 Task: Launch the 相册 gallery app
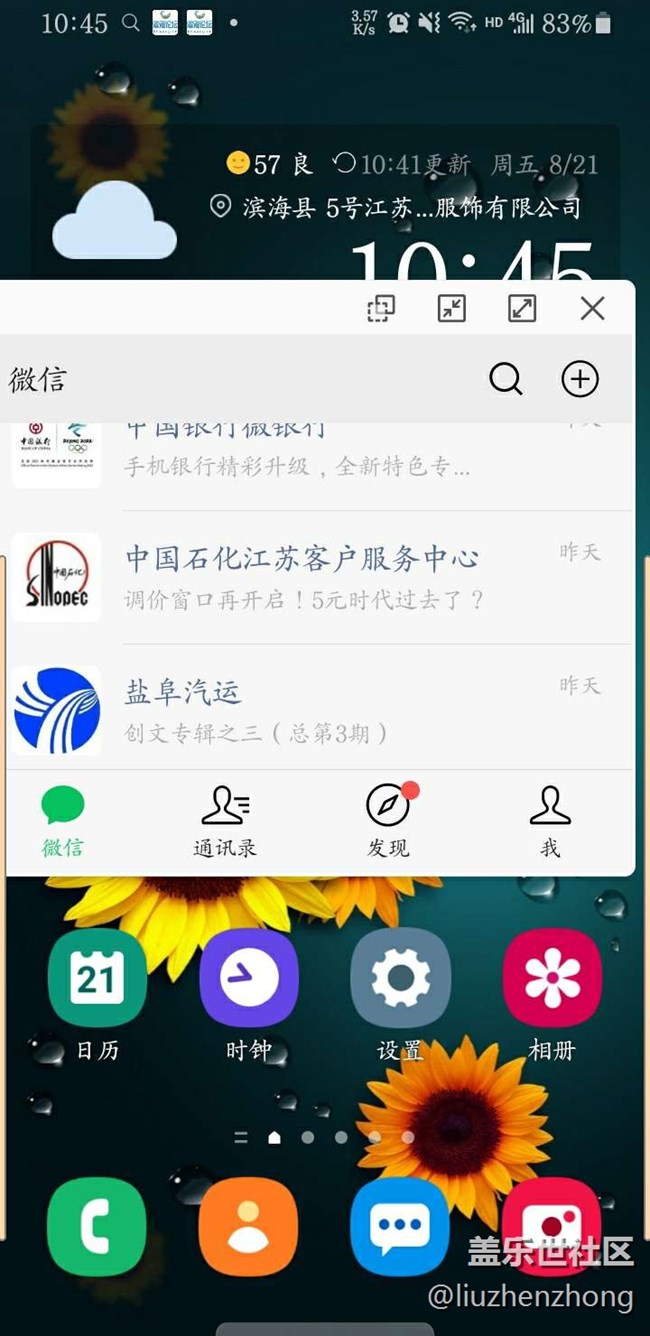click(x=552, y=980)
